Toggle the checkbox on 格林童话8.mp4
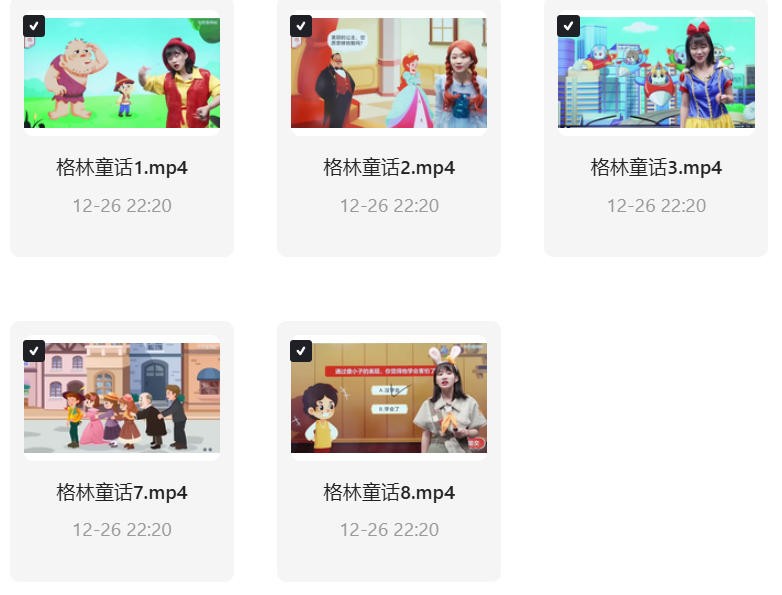 [301, 351]
